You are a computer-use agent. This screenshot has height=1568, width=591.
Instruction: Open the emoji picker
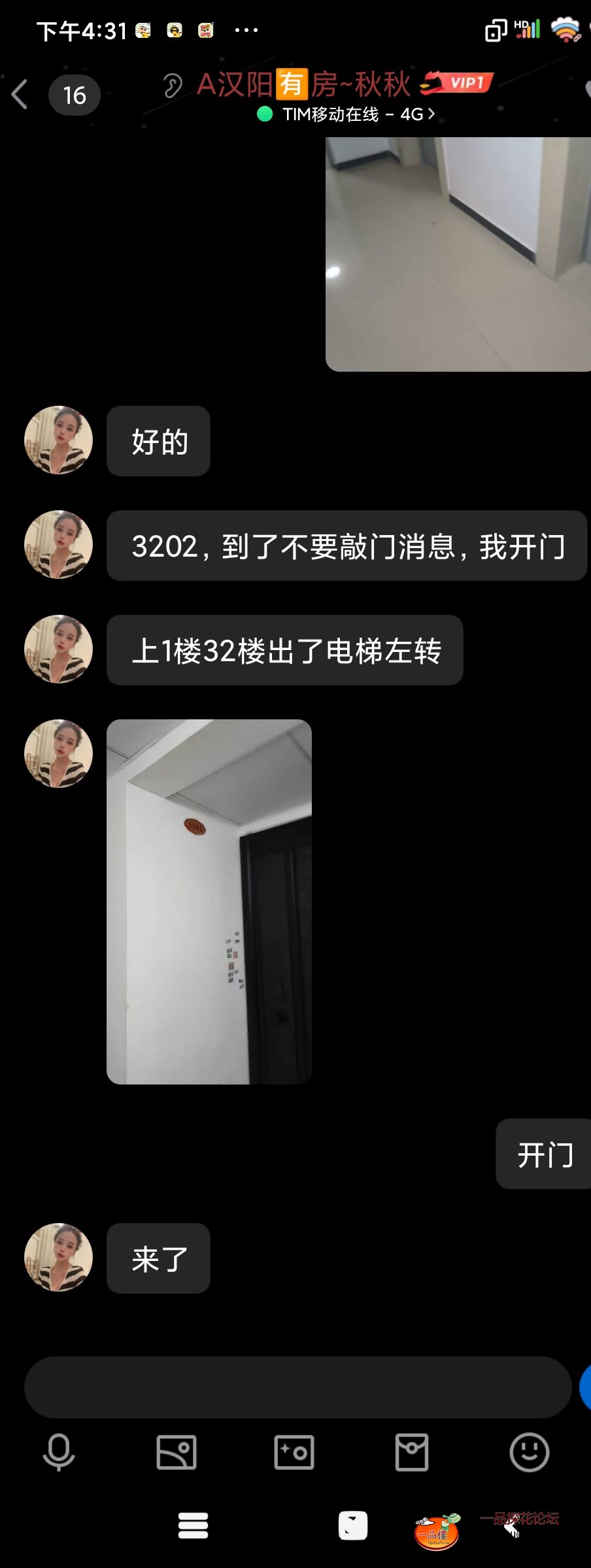tap(529, 1452)
